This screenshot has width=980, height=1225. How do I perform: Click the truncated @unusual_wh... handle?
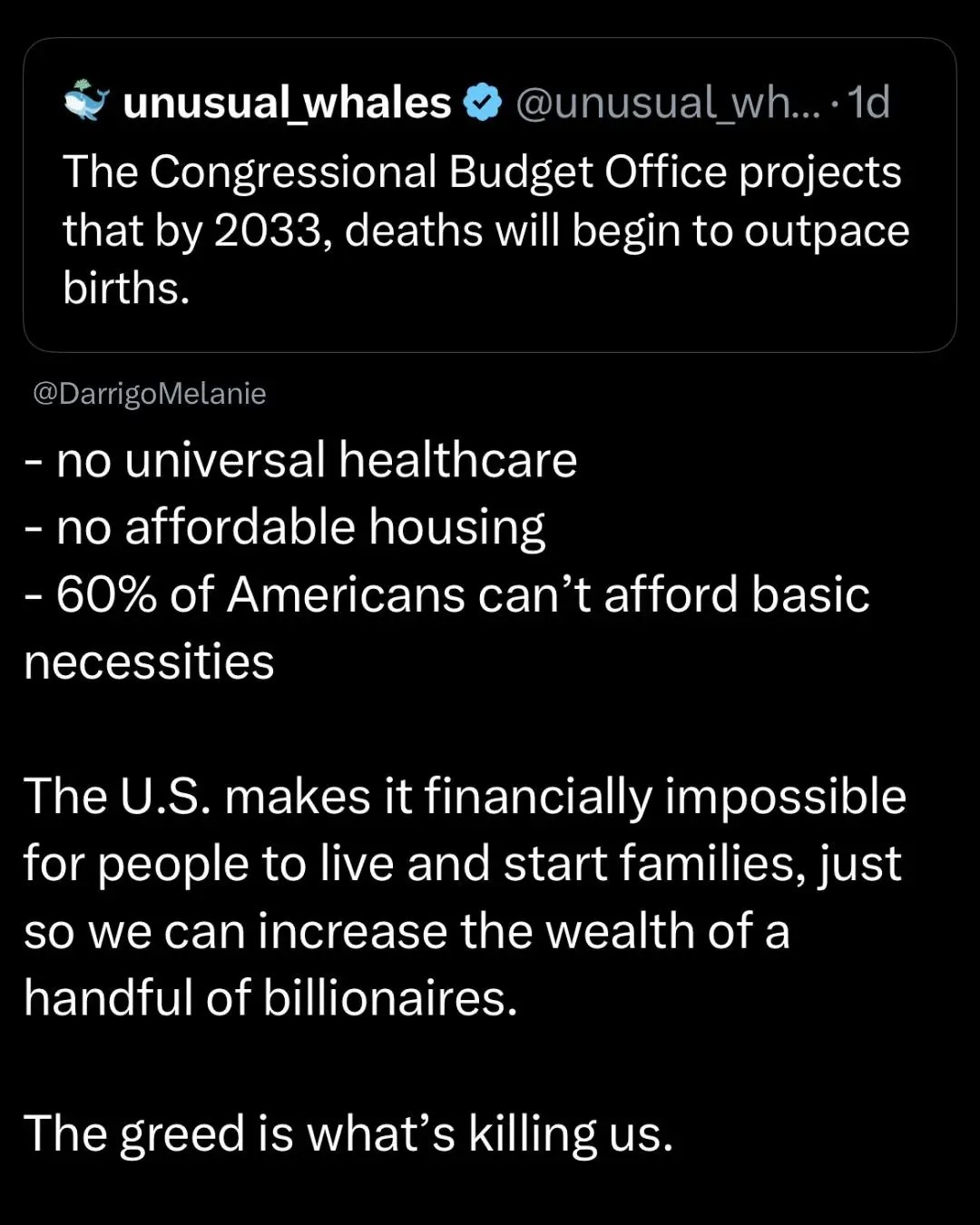pos(662,102)
